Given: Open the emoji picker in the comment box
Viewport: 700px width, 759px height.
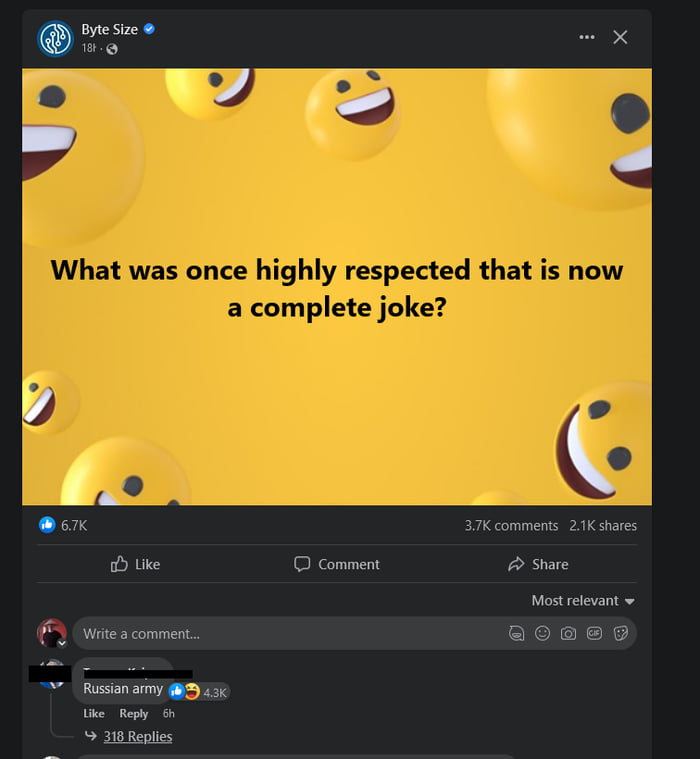Looking at the screenshot, I should tap(542, 633).
